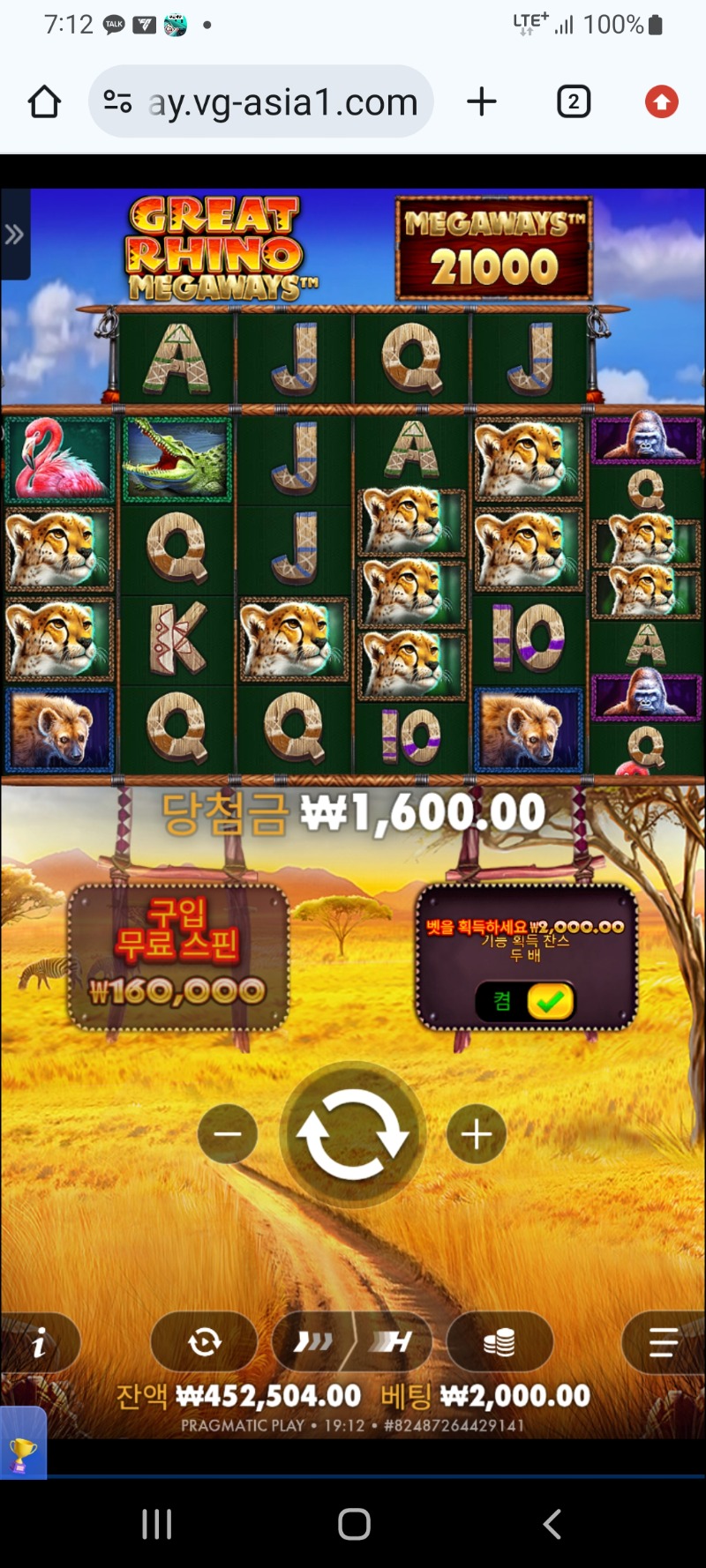Open the game info button
The width and height of the screenshot is (706, 1568).
pyautogui.click(x=39, y=1343)
